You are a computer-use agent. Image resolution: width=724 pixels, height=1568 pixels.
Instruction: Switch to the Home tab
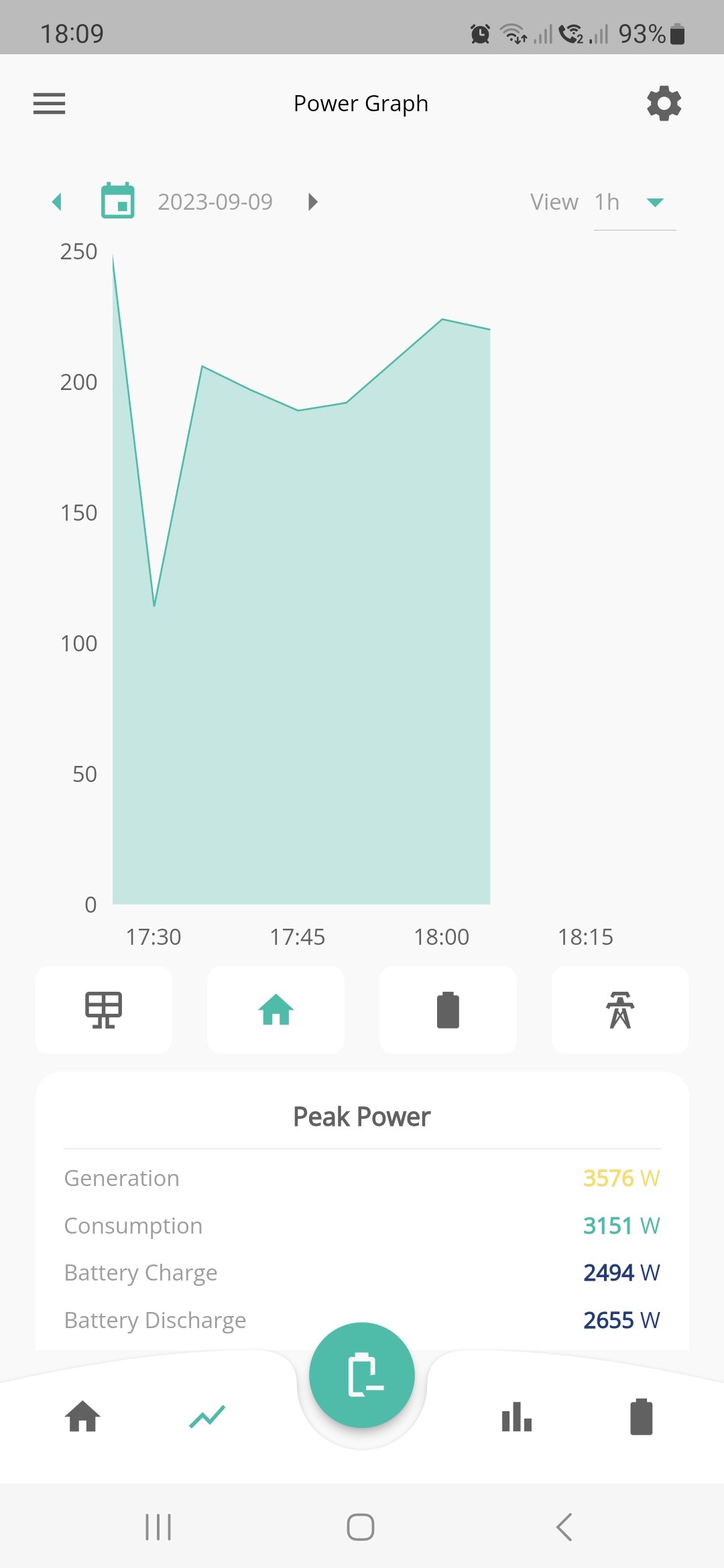pyautogui.click(x=82, y=1417)
